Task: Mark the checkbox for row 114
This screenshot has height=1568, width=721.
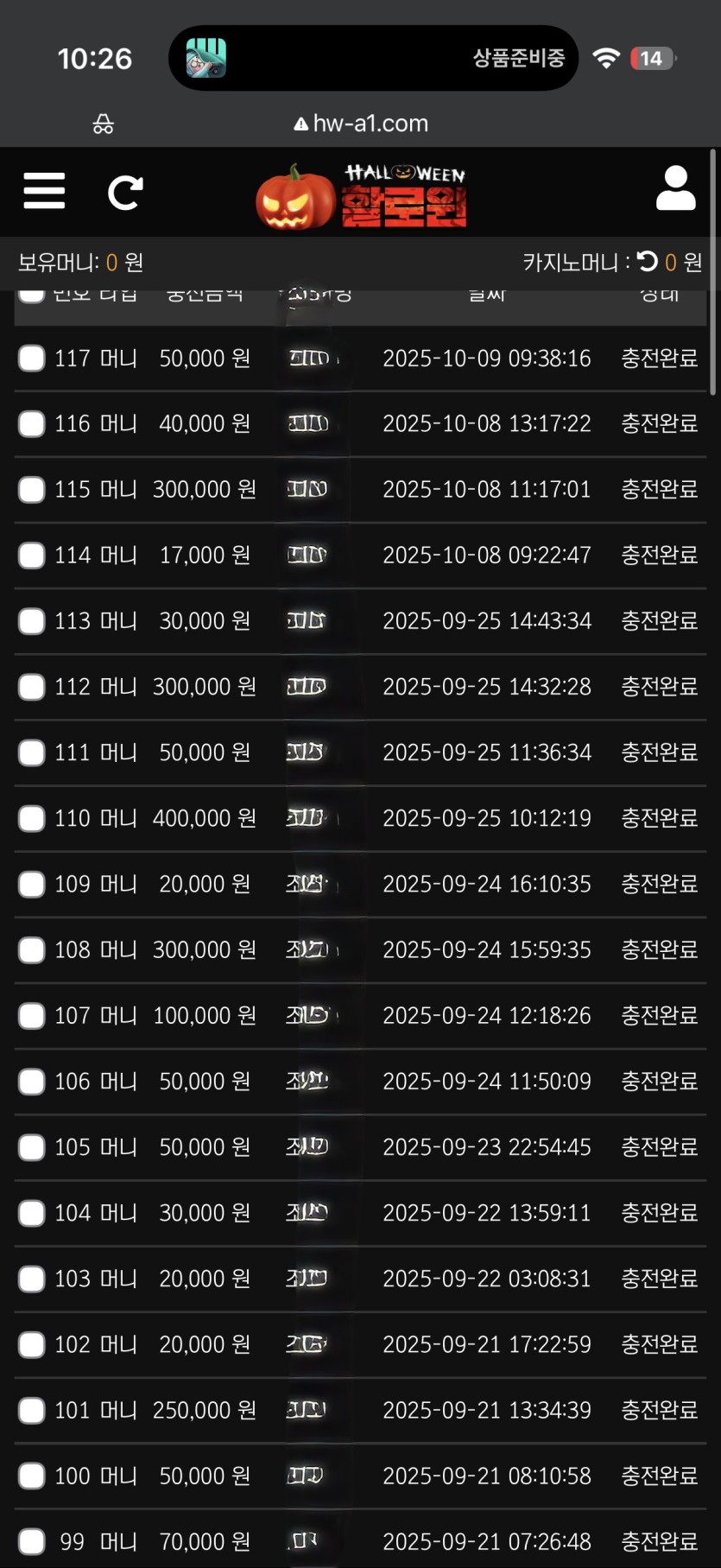Action: tap(32, 555)
